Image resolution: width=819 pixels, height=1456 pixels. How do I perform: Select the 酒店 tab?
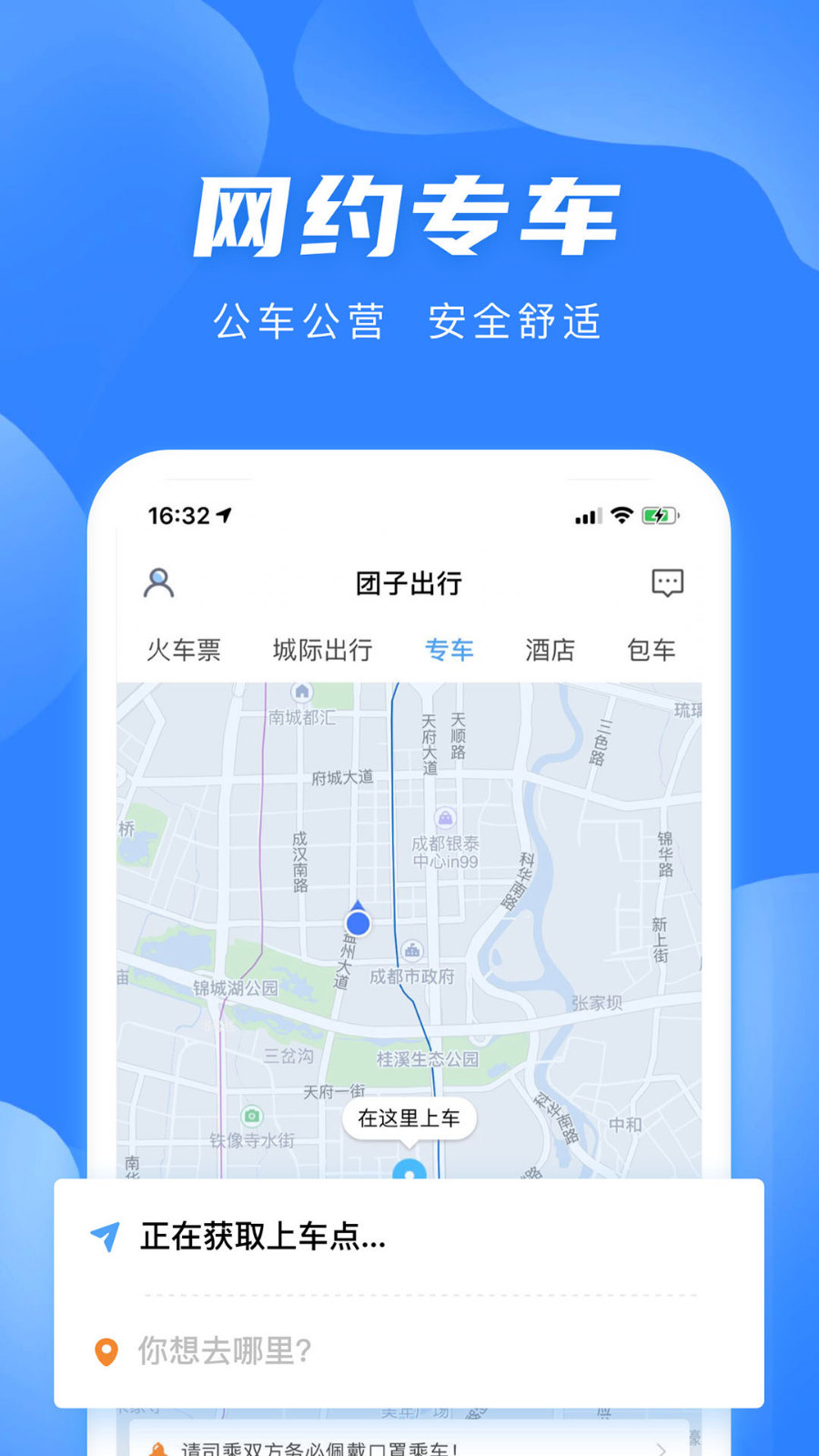pyautogui.click(x=550, y=651)
